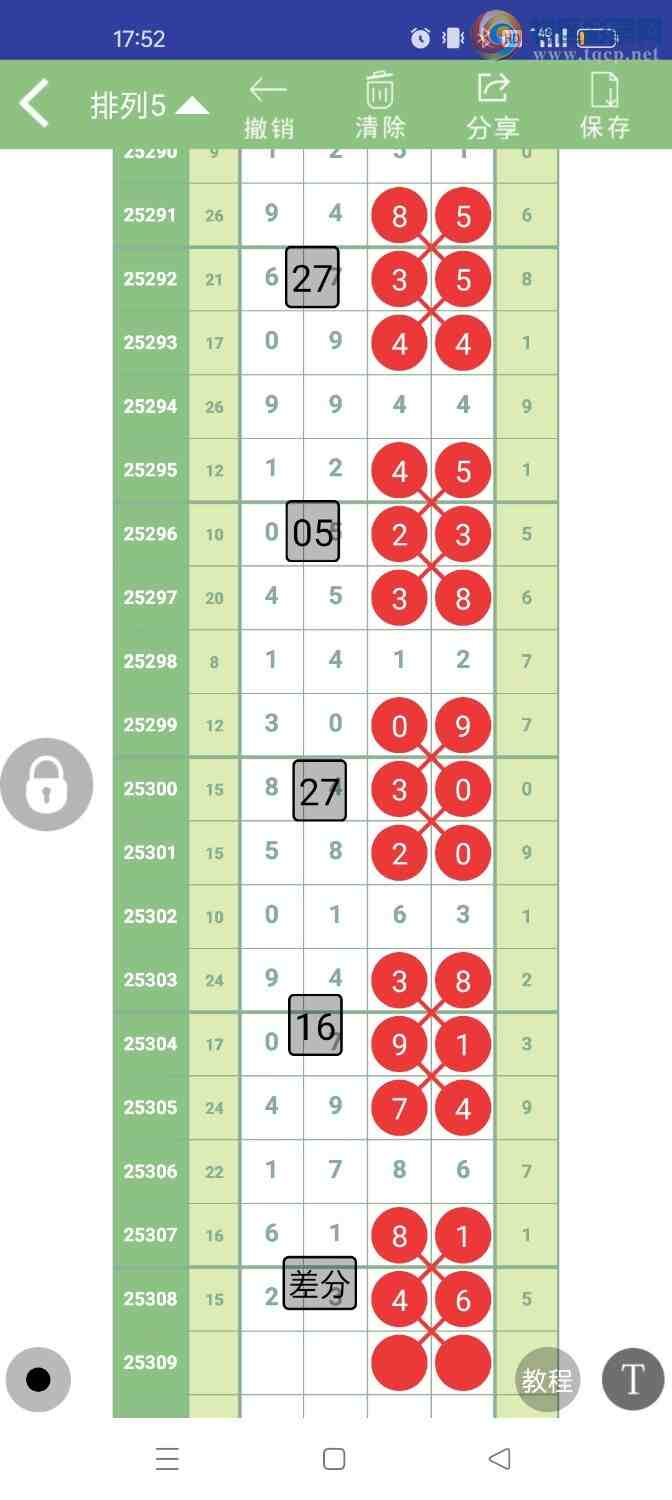
Task: Open the 教程 tutorial
Action: click(546, 1380)
